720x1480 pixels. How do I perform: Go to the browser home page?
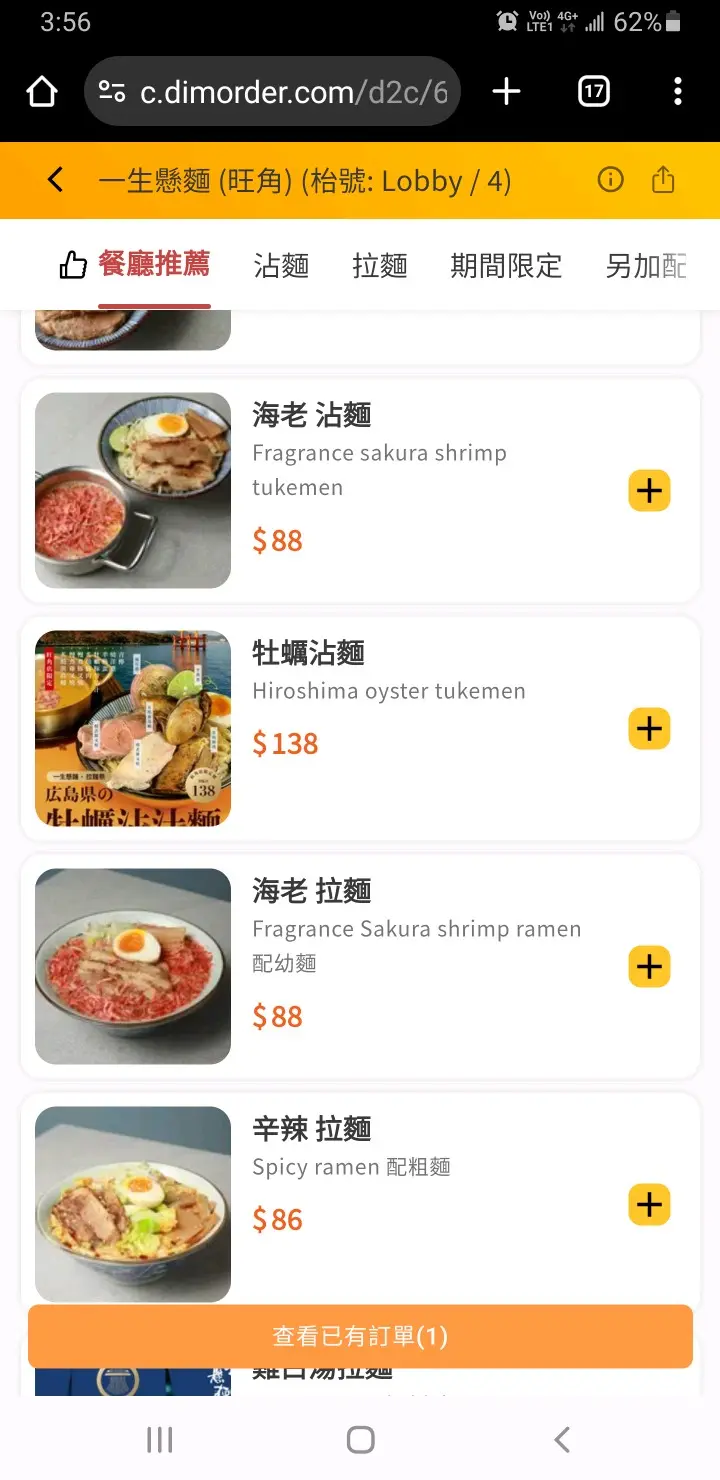click(x=42, y=93)
